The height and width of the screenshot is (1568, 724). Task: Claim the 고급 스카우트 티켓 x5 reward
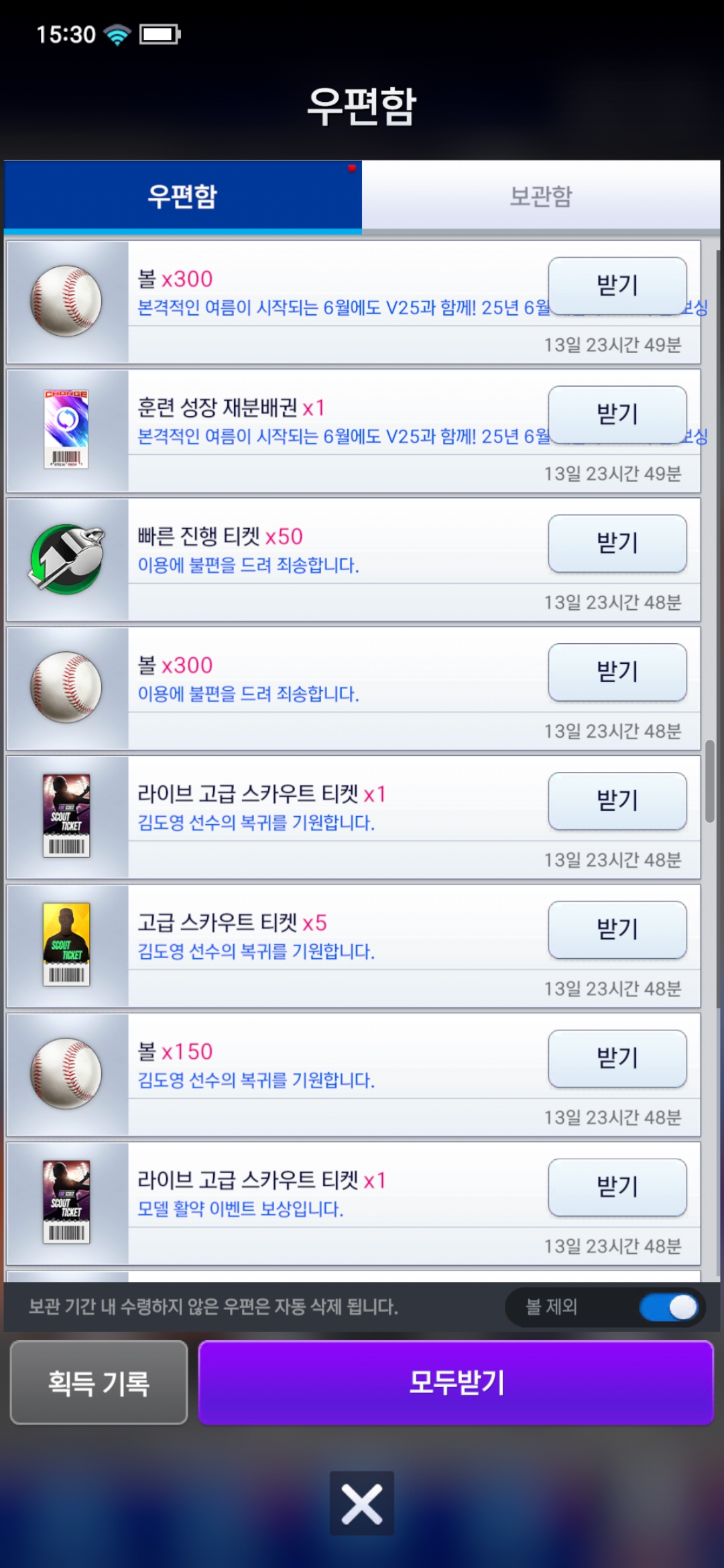[x=617, y=929]
